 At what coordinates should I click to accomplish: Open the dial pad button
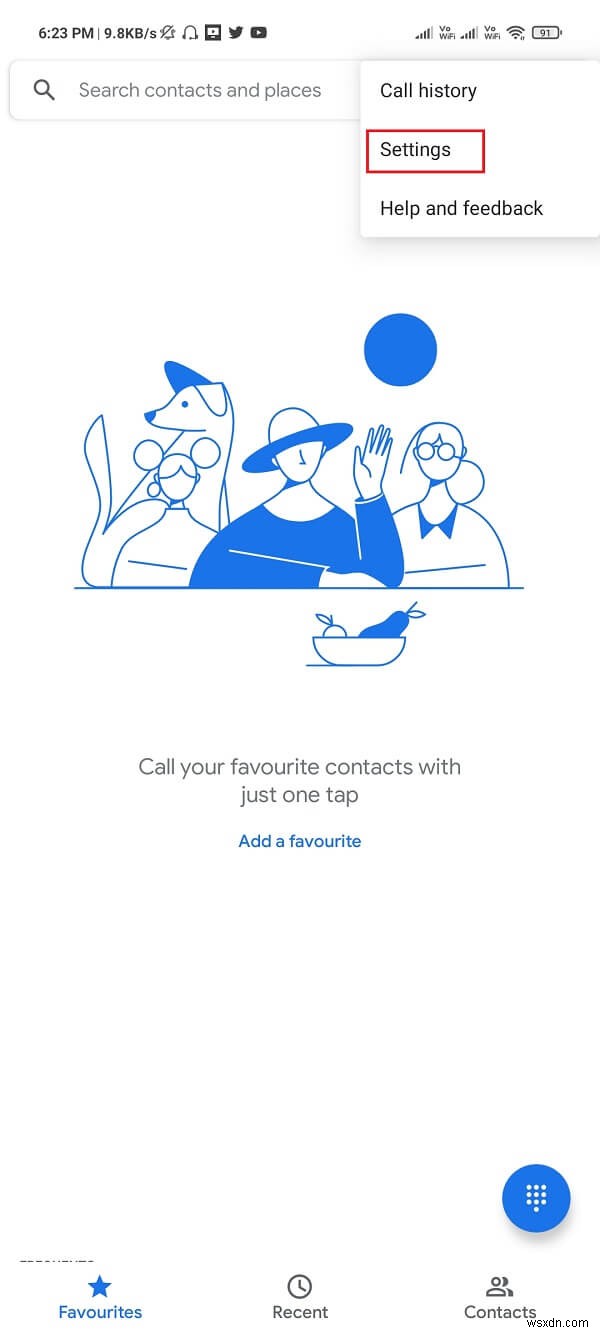[536, 1197]
